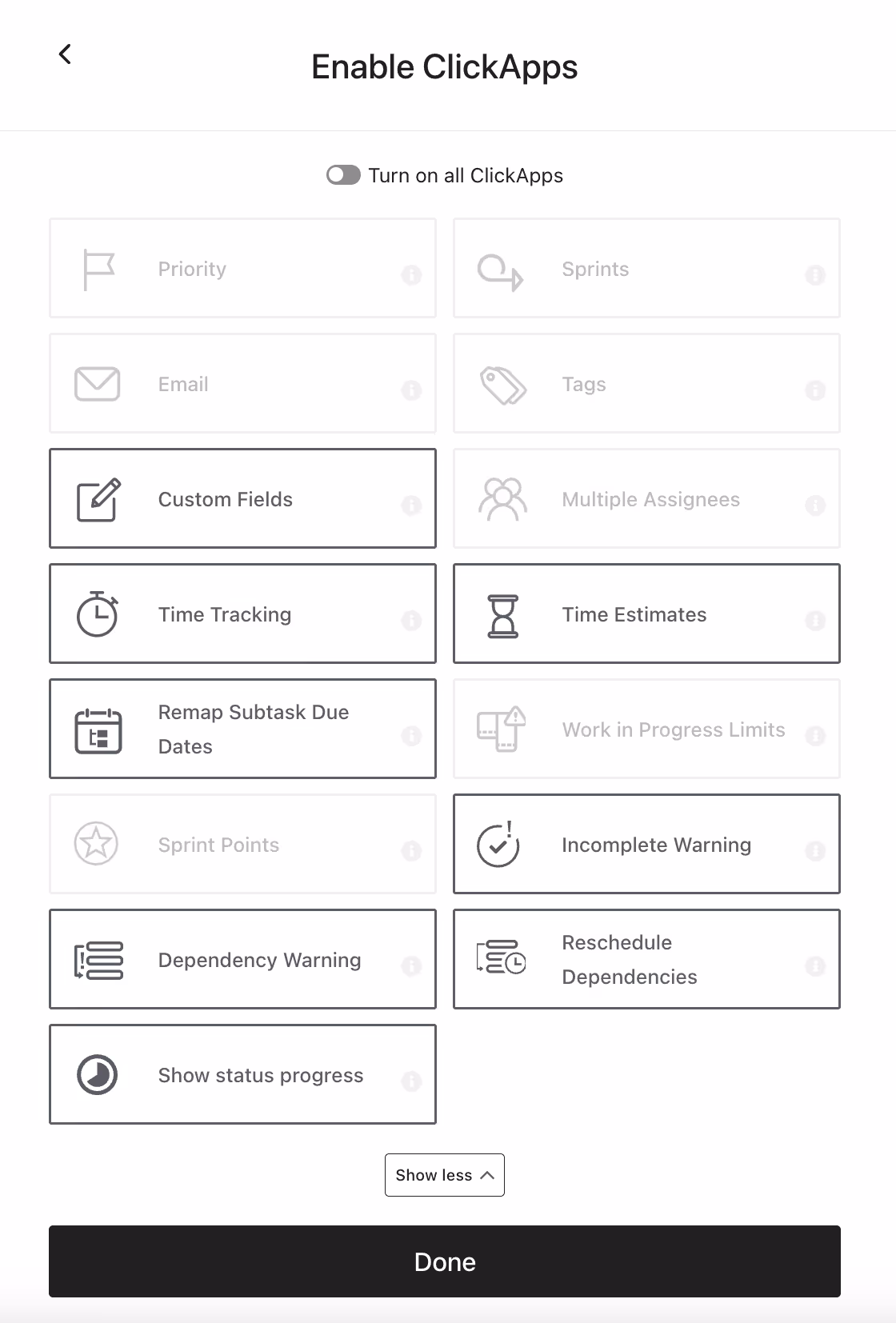Click the Time Tracking stopwatch icon
The image size is (896, 1323).
tap(97, 613)
